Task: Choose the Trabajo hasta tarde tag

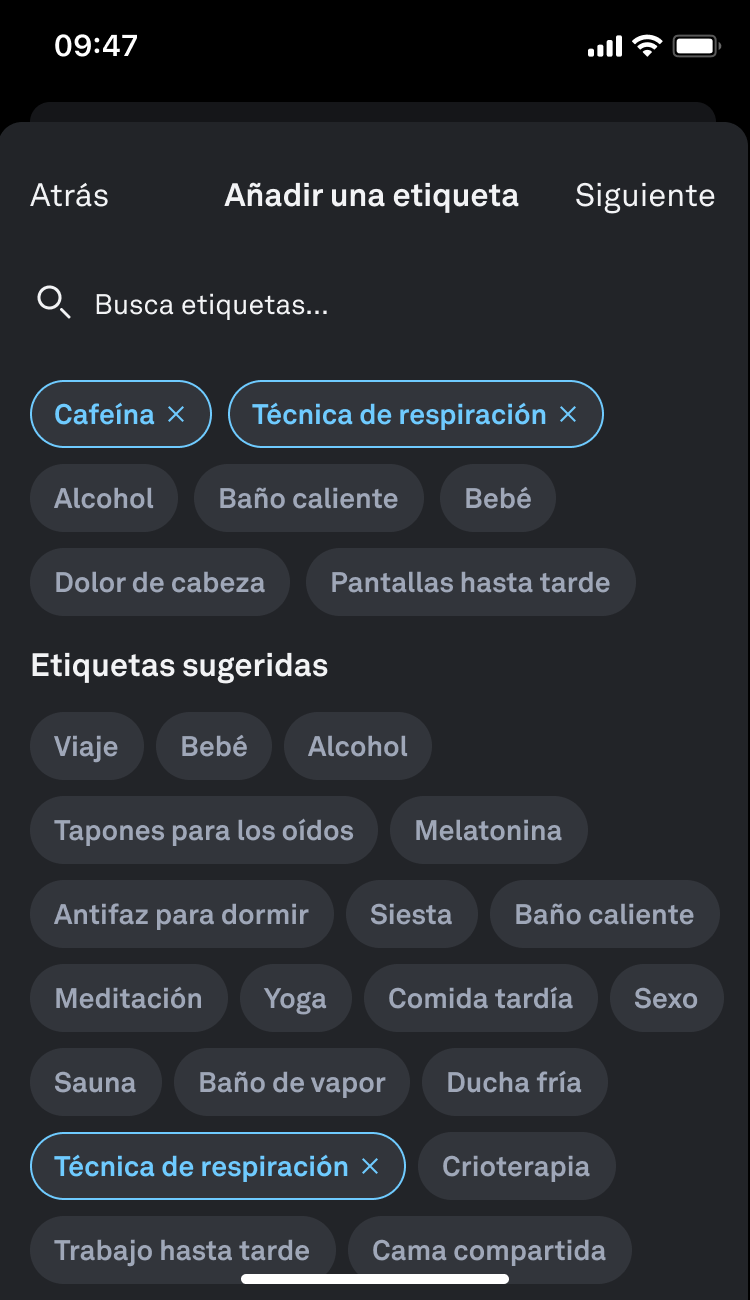Action: tap(182, 1250)
